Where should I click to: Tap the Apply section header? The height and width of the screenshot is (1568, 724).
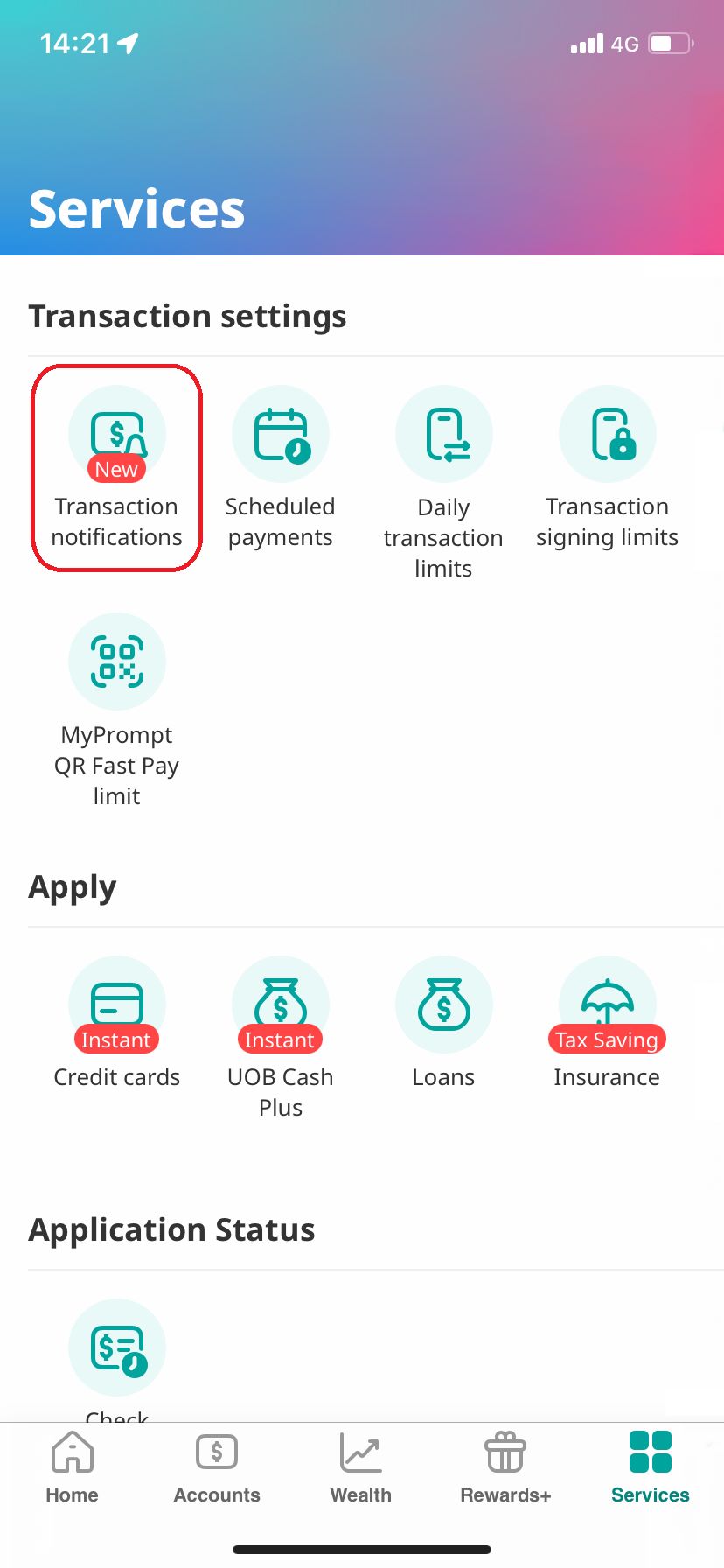(73, 886)
